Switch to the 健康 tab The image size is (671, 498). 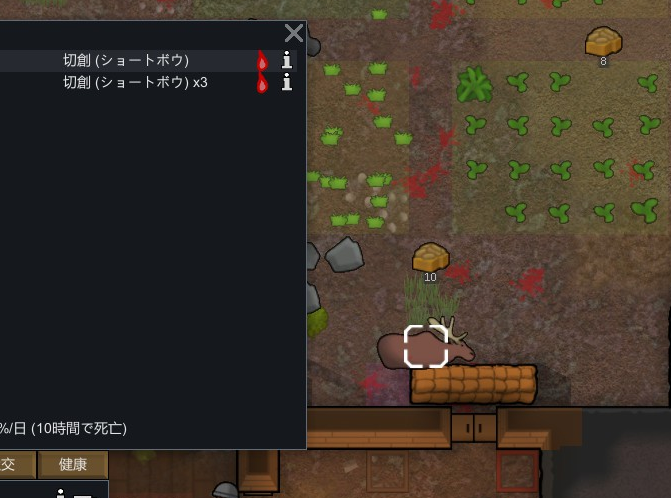[72, 464]
